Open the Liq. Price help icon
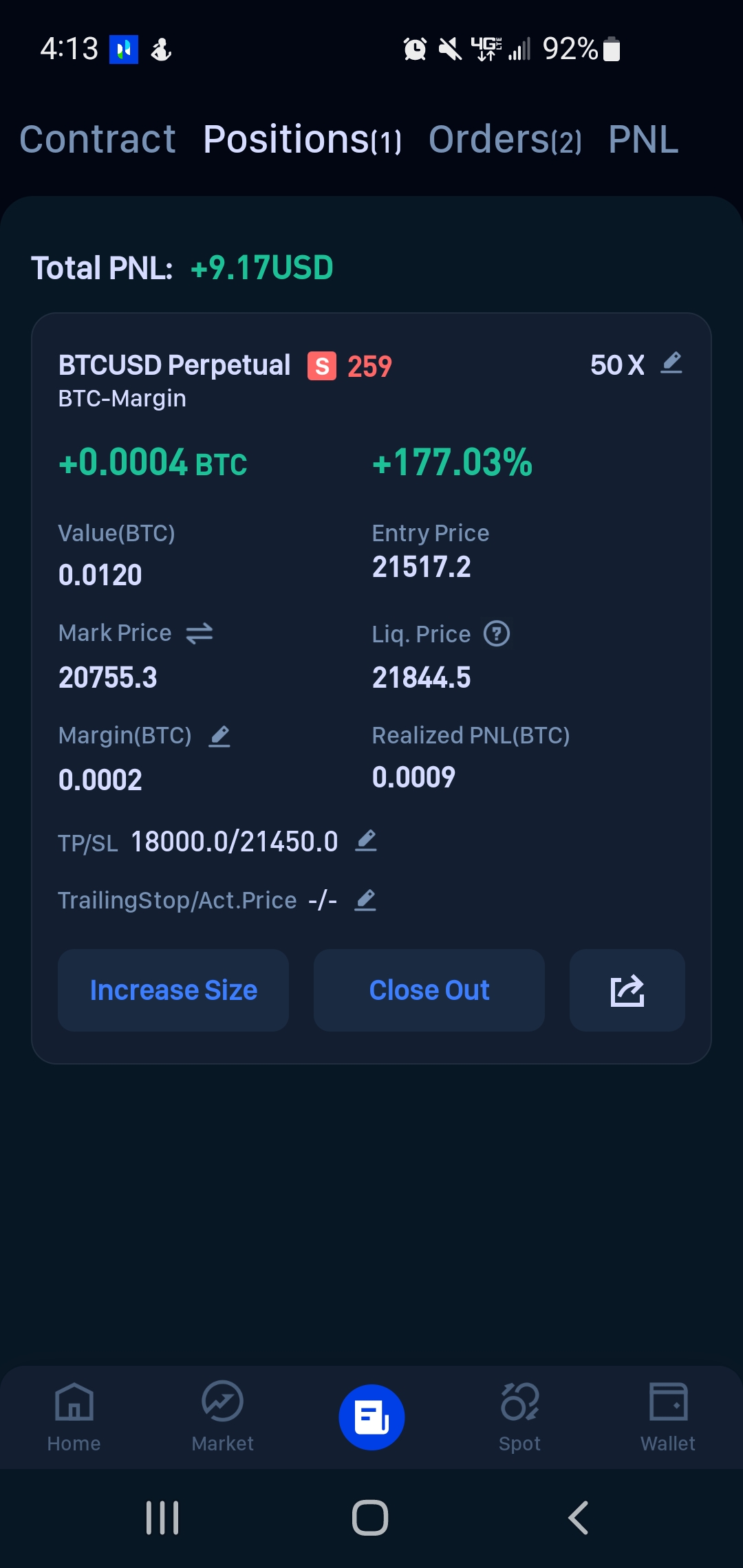Image resolution: width=743 pixels, height=1568 pixels. [497, 633]
